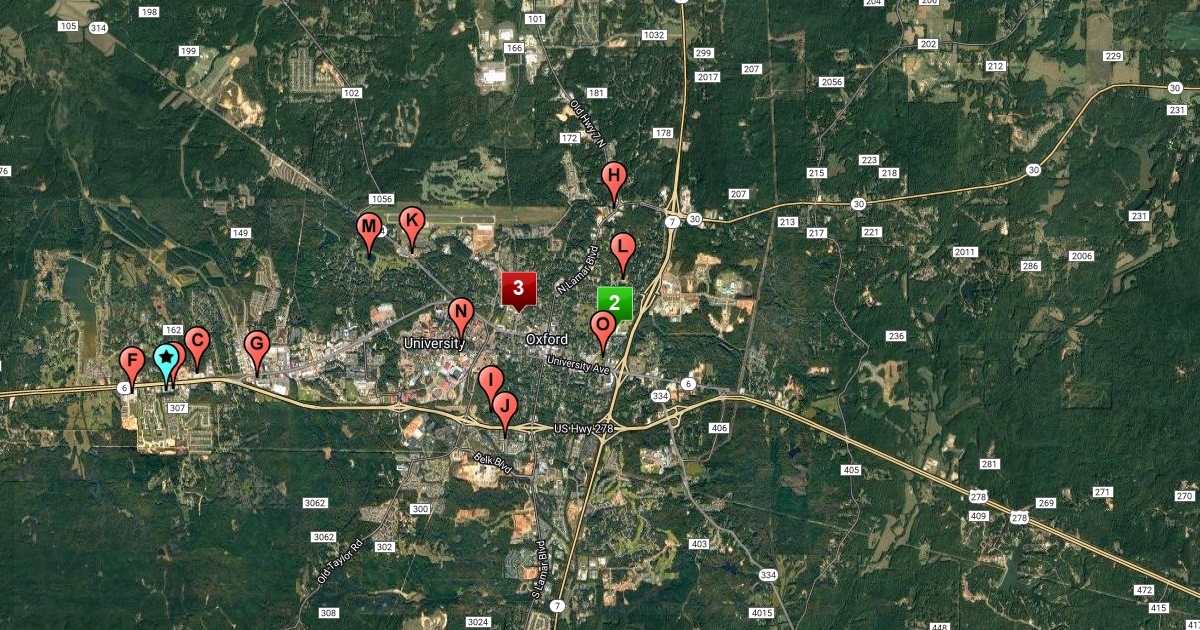Screen dimensions: 1200x630
Task: Select map pin H
Action: [614, 181]
